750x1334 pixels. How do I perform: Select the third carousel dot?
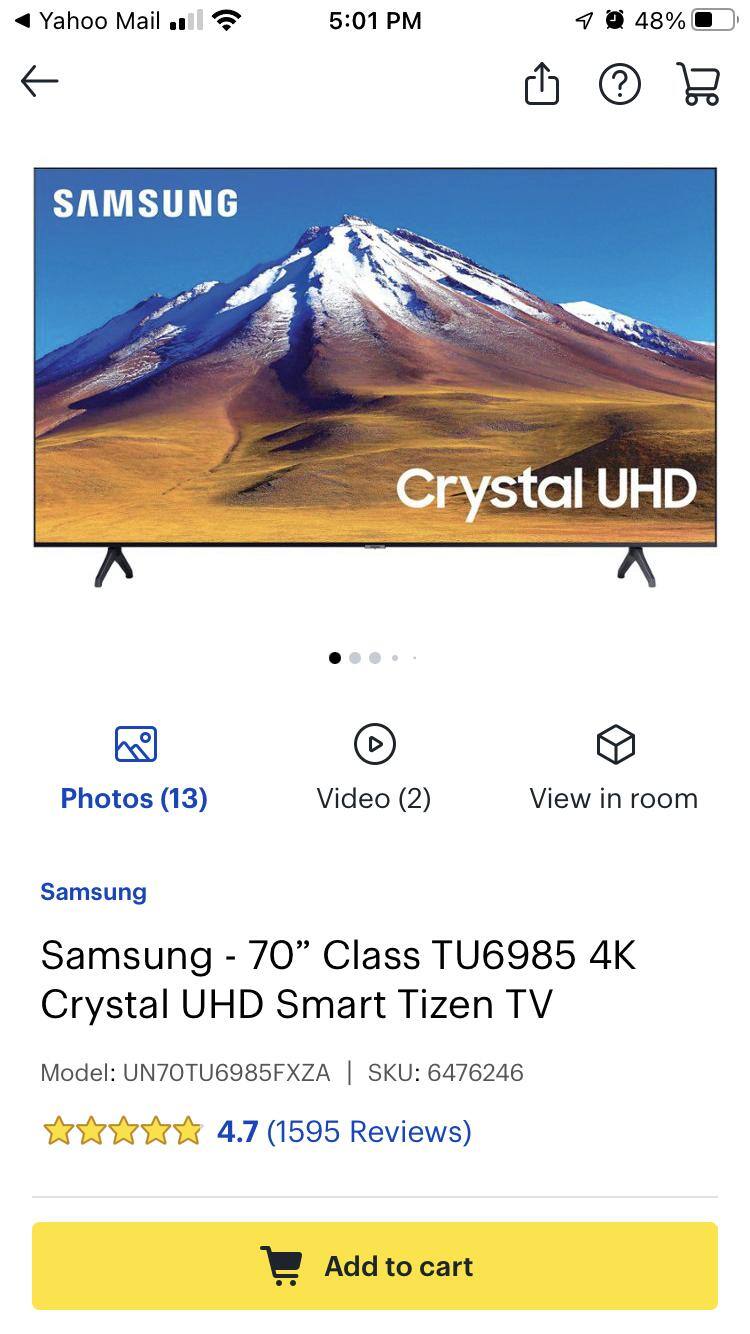click(x=374, y=657)
